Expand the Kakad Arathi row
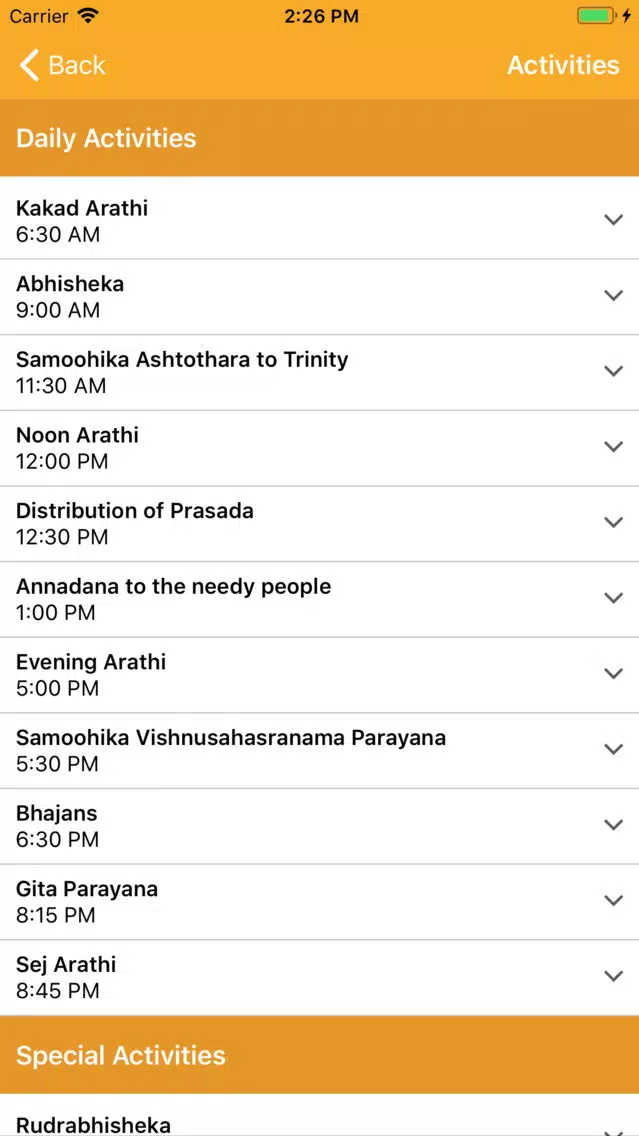 tap(320, 220)
